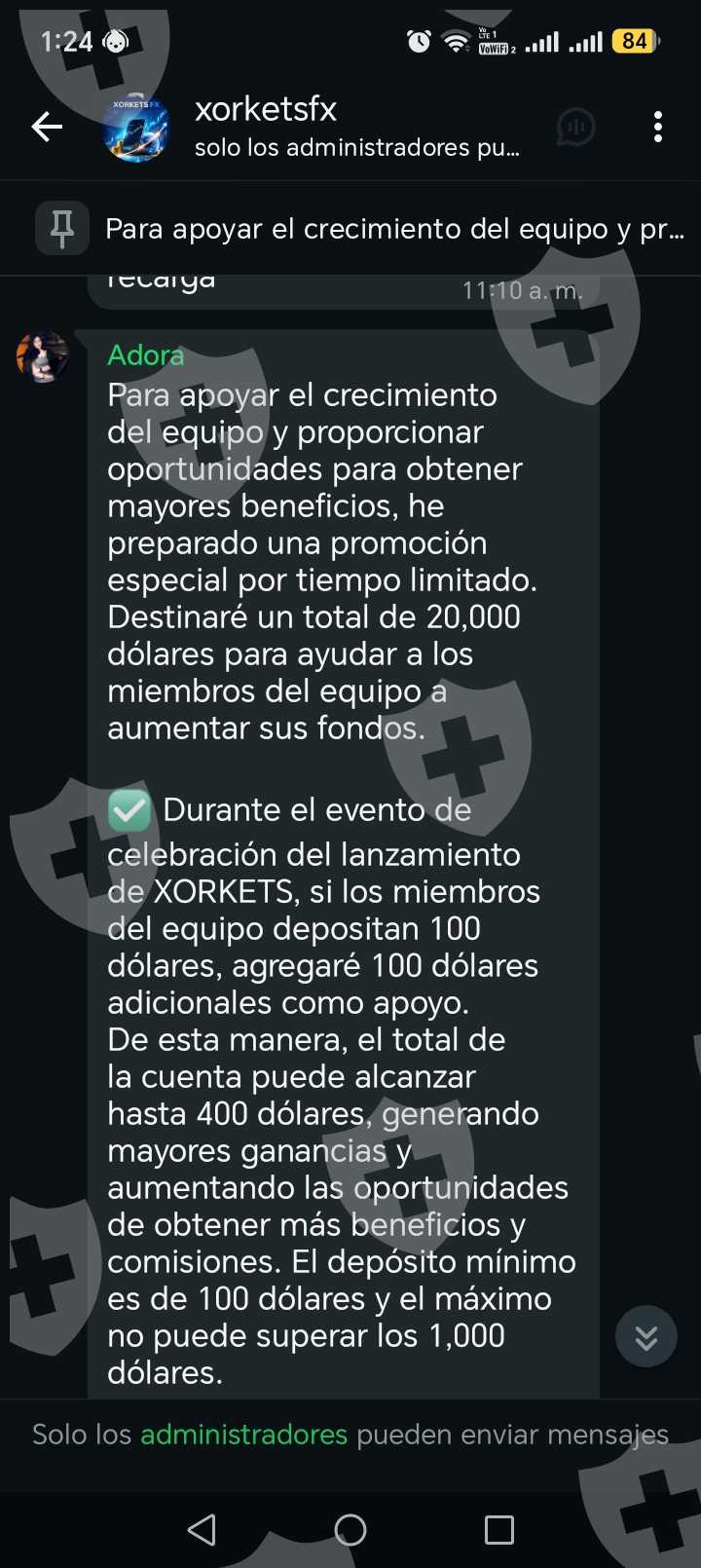Jump to the latest messages
701x1568 pixels.
point(646,1336)
